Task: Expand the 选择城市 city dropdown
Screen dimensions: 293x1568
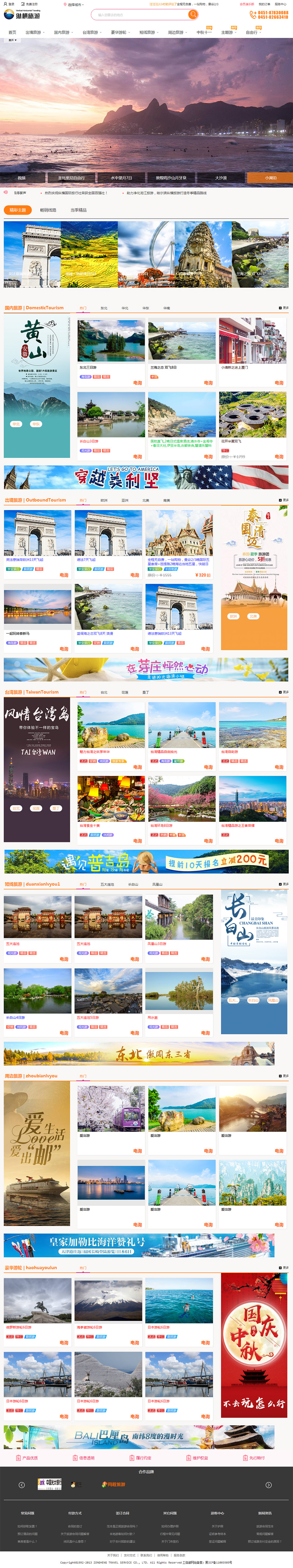Action: click(x=75, y=4)
